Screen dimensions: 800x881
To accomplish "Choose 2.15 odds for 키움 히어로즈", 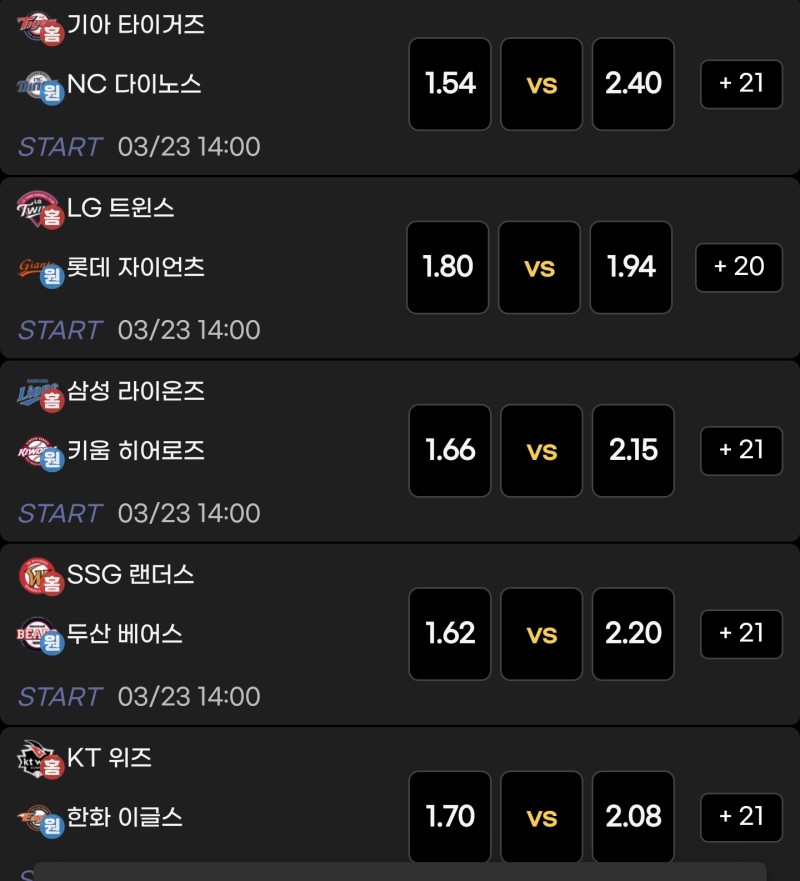I will 633,451.
